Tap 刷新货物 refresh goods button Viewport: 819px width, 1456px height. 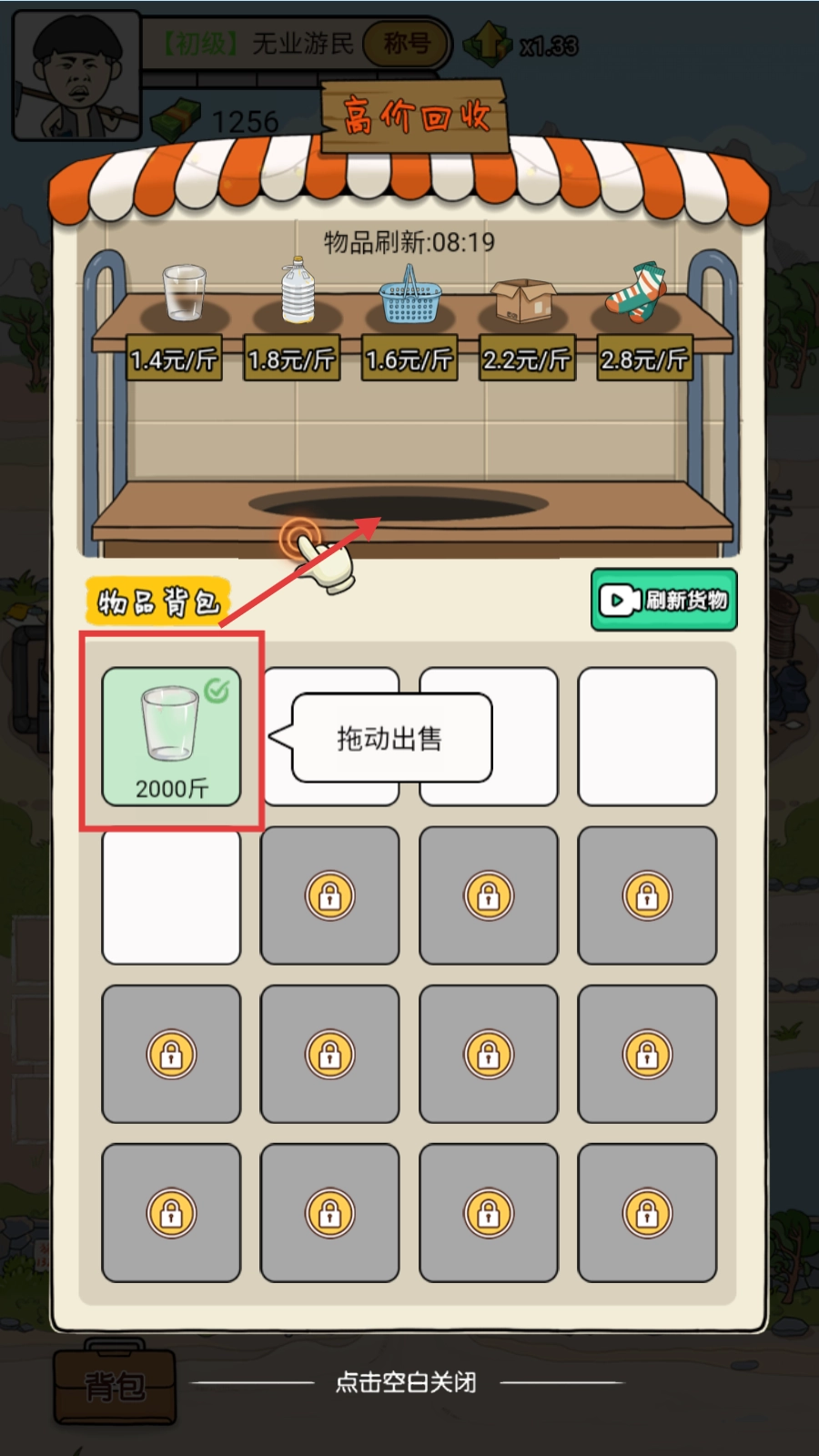(x=663, y=601)
